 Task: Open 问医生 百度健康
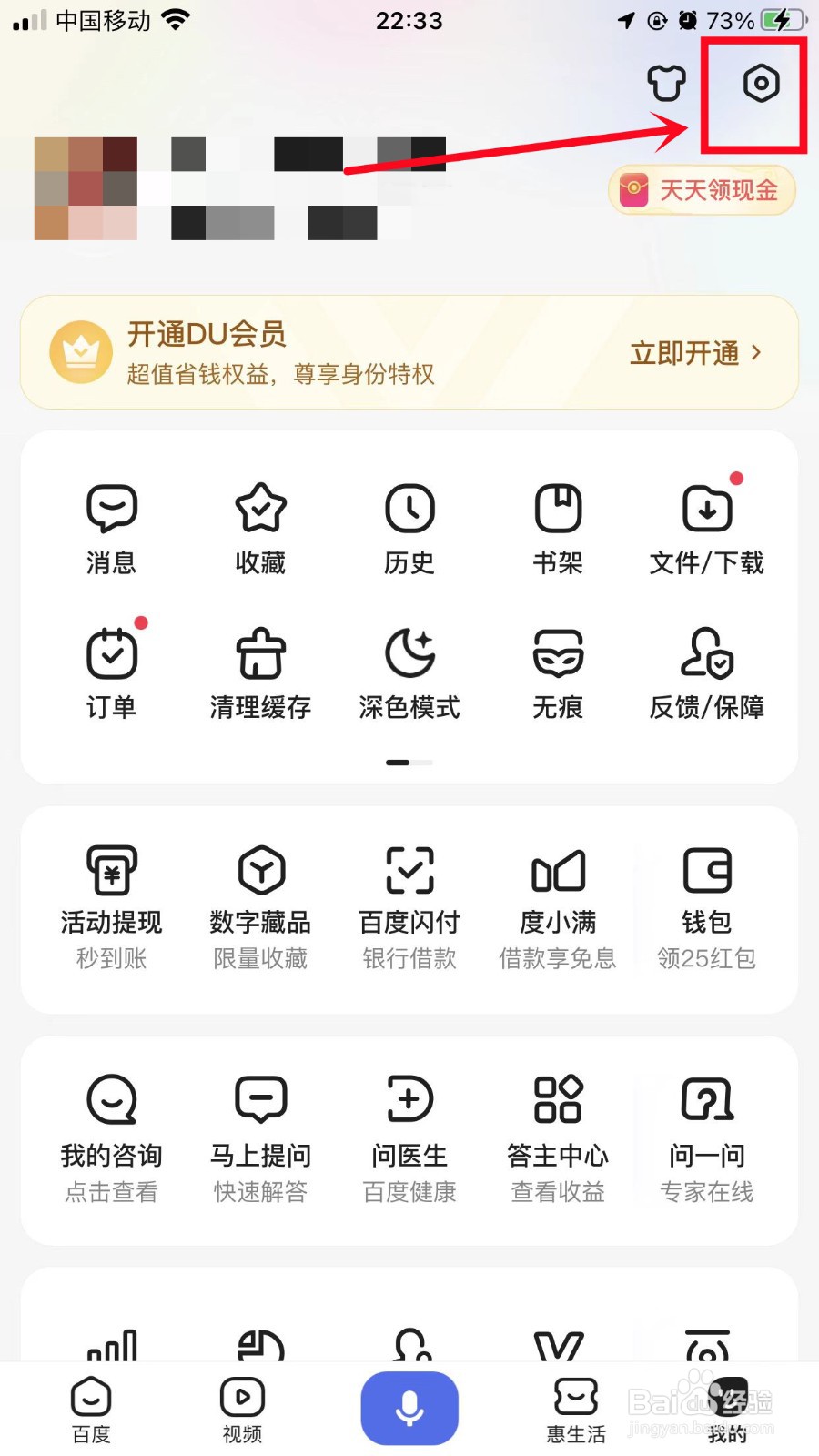(x=409, y=1139)
